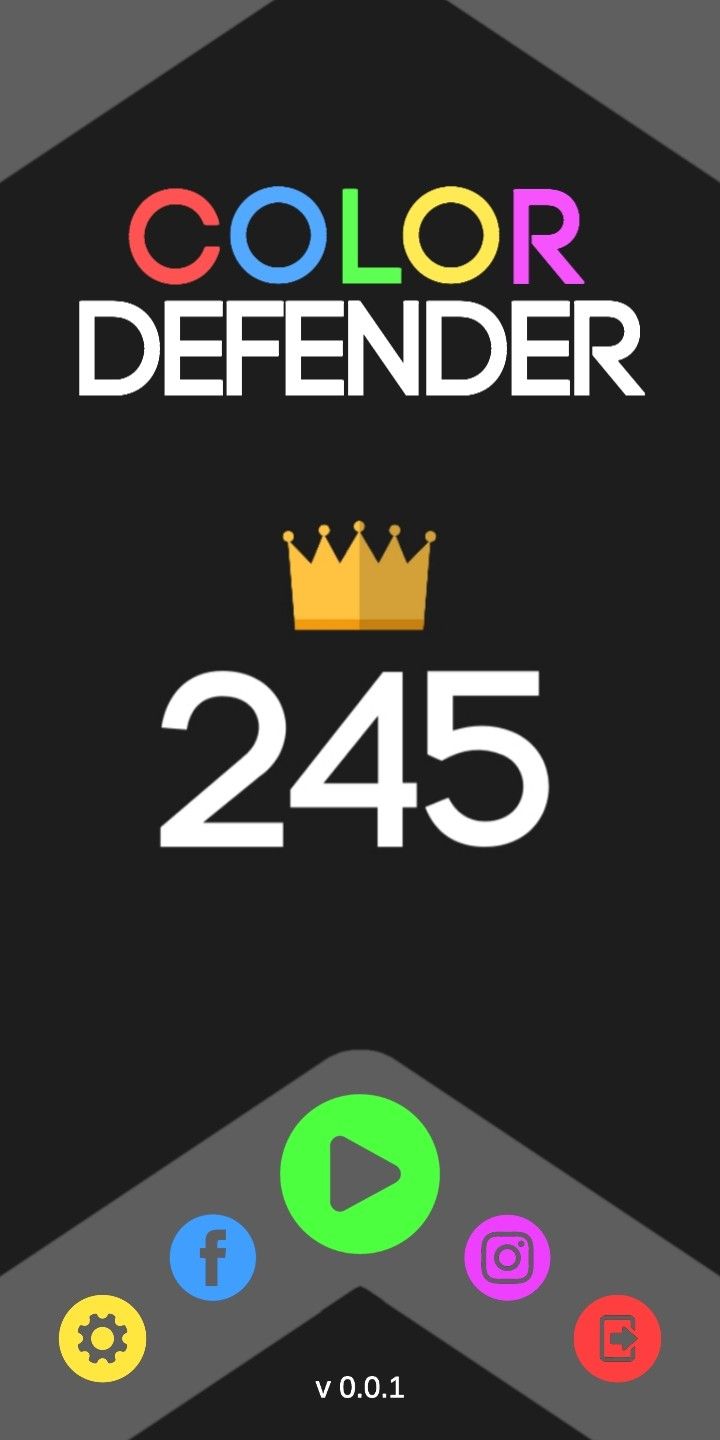Start the game with the green play button
This screenshot has width=720, height=1440.
click(x=360, y=1173)
